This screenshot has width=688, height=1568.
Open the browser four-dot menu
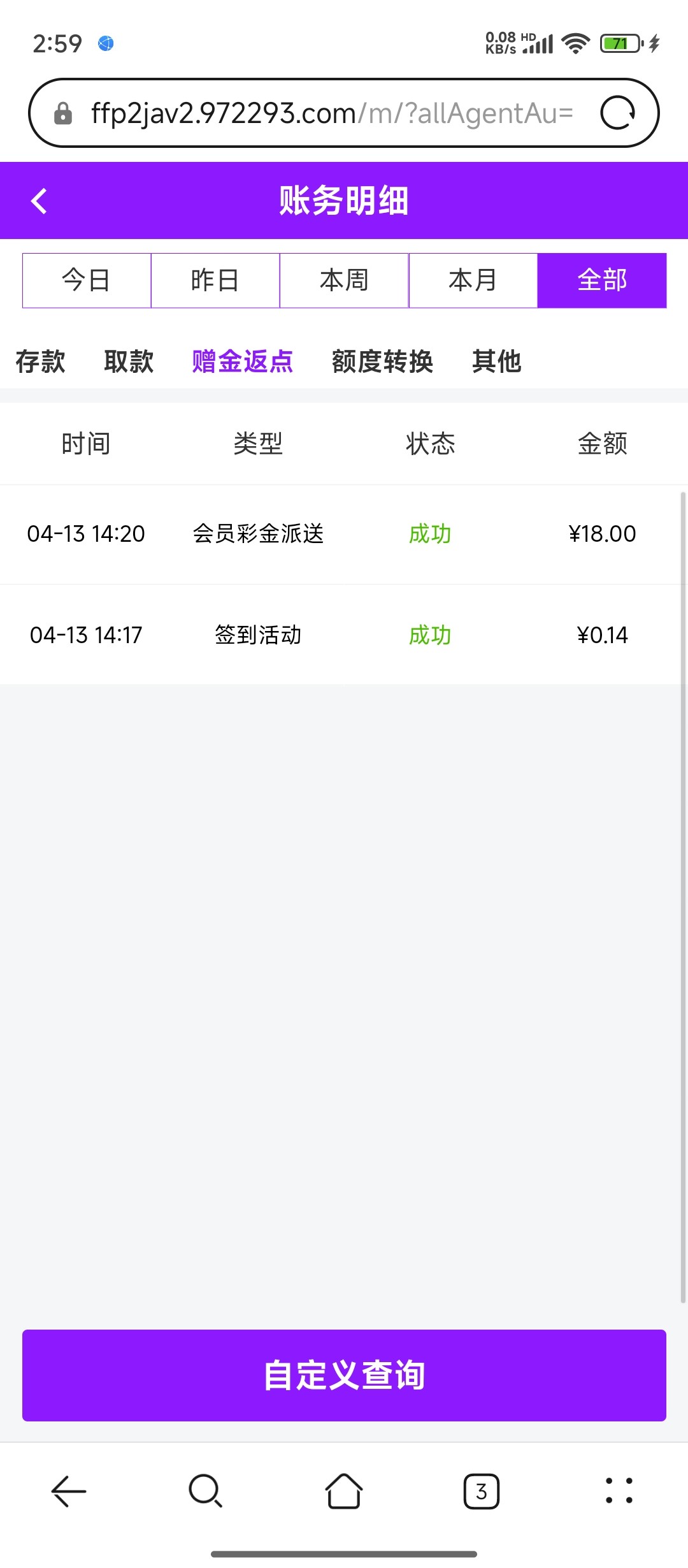(x=619, y=1491)
